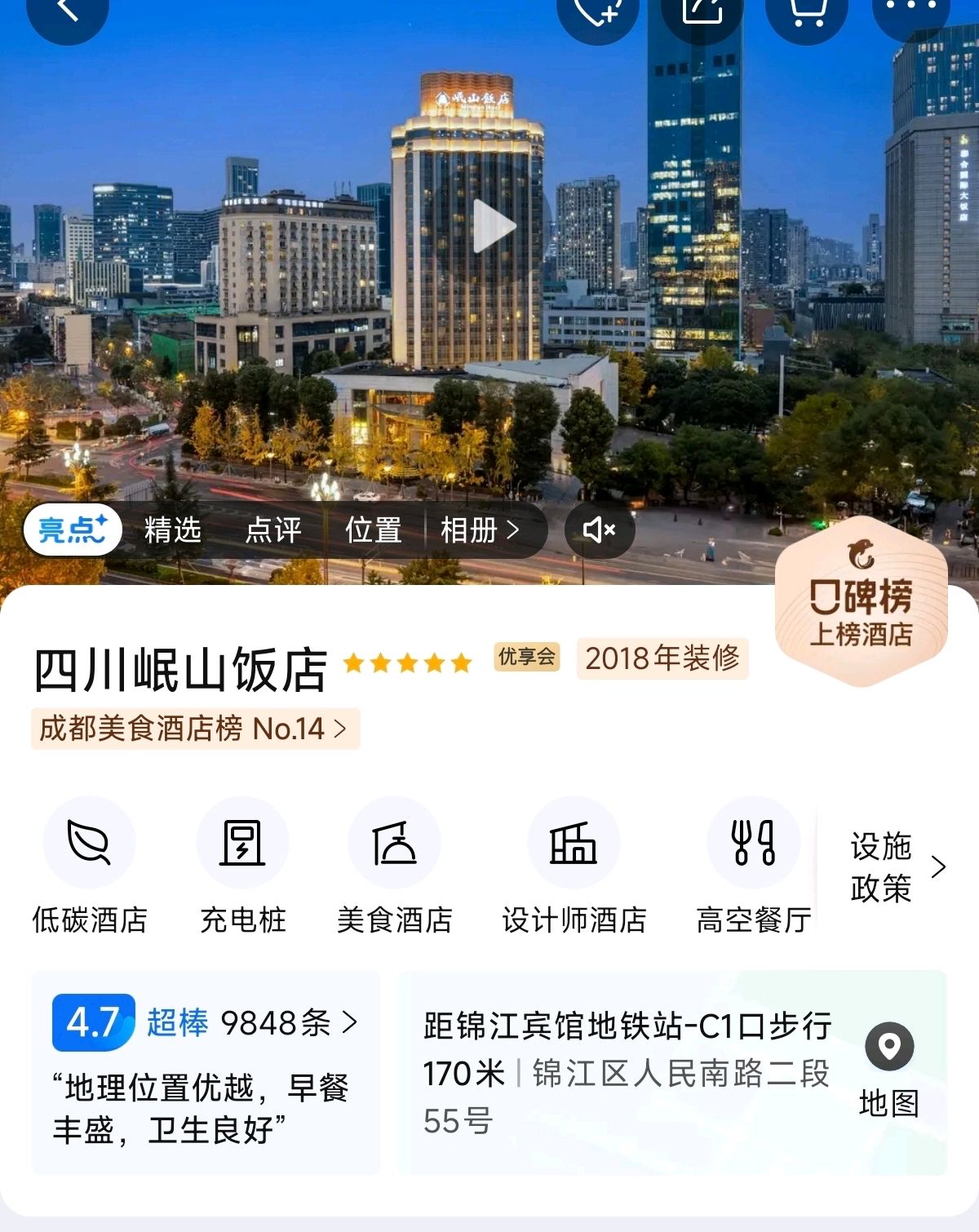Play the hotel video
The height and width of the screenshot is (1232, 979).
click(x=494, y=226)
